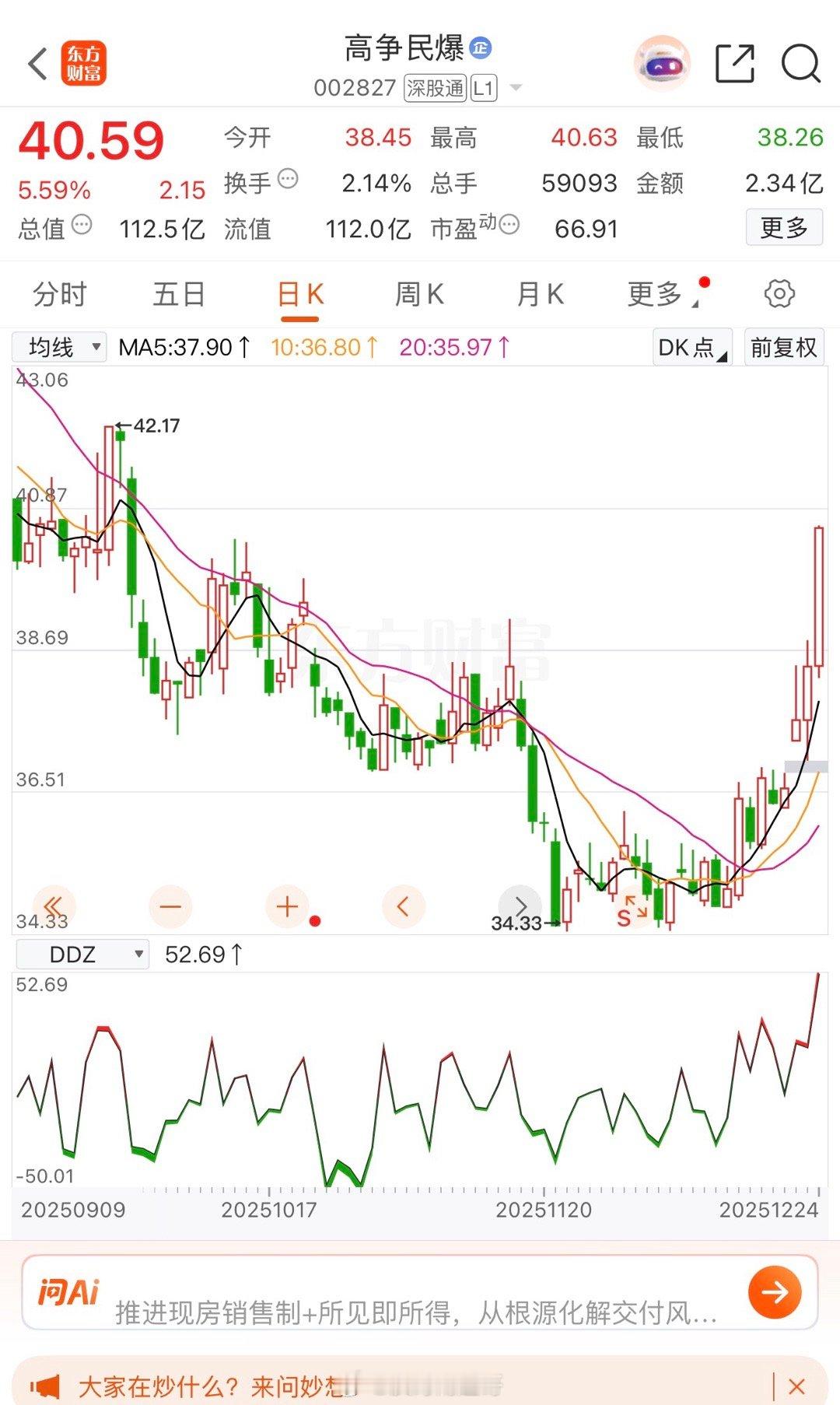
Task: Tap the 换手 info toggle dots
Action: (x=288, y=179)
